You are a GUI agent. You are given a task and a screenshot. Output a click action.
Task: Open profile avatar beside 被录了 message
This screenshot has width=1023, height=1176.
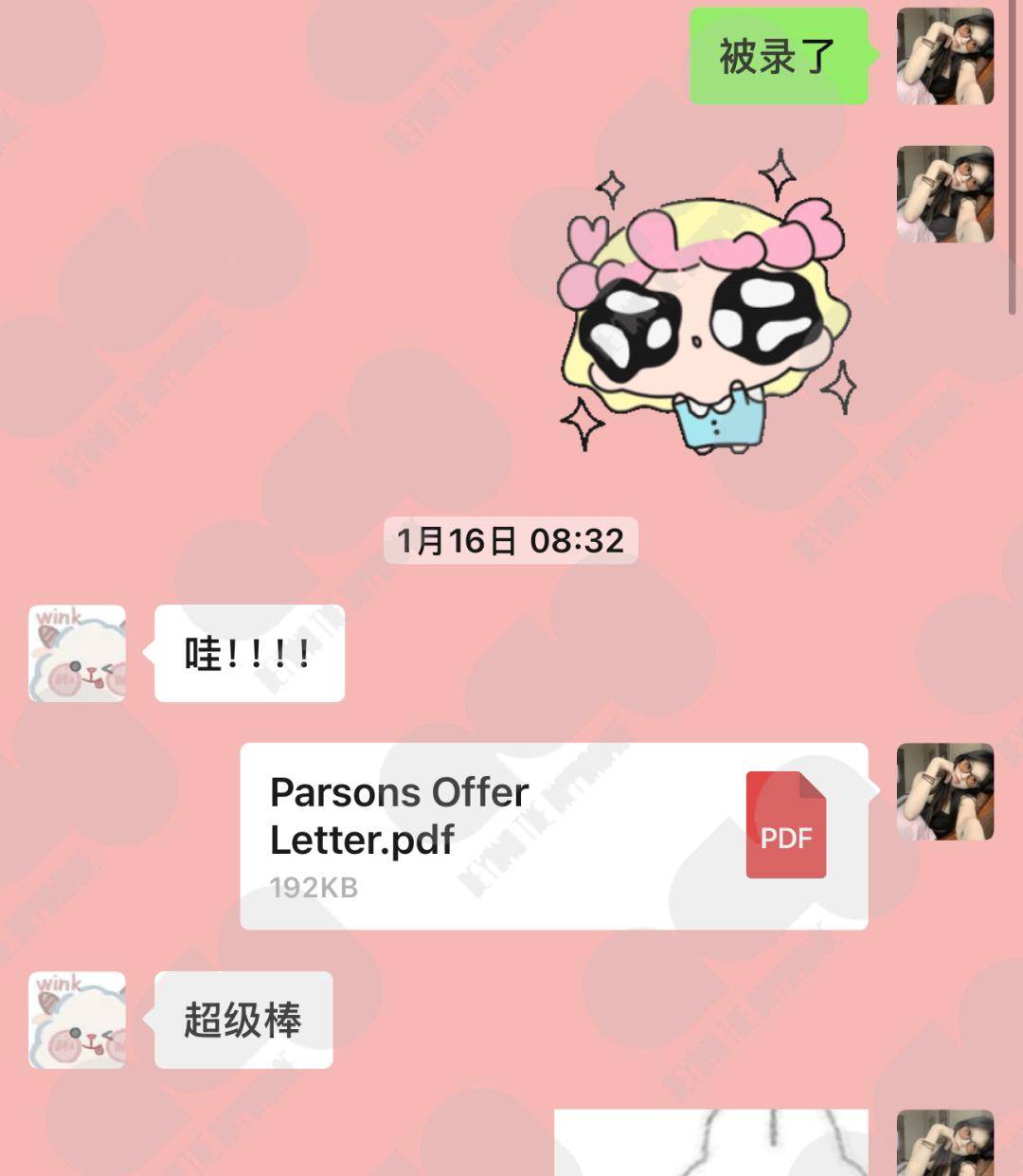[x=944, y=56]
